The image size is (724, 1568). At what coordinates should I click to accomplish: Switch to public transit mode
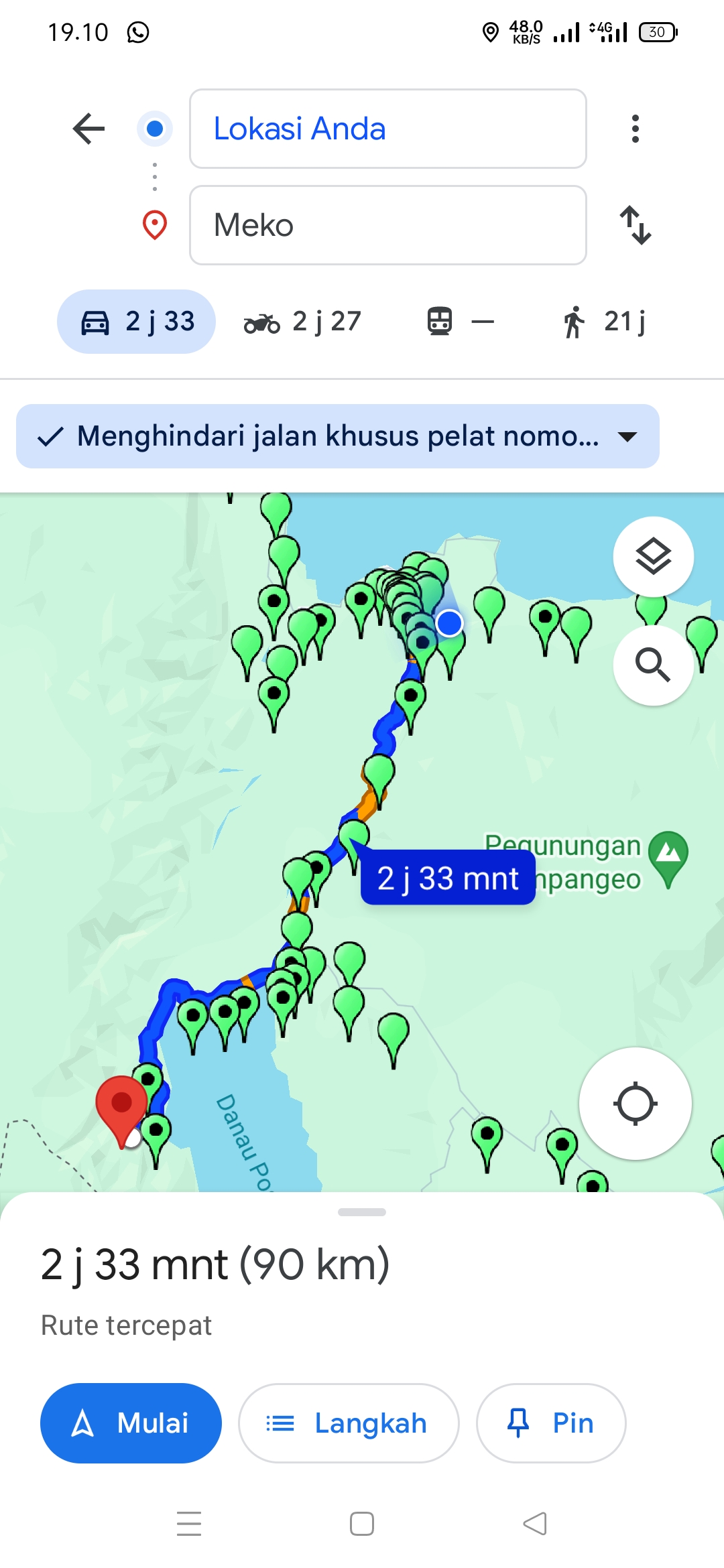(x=461, y=322)
